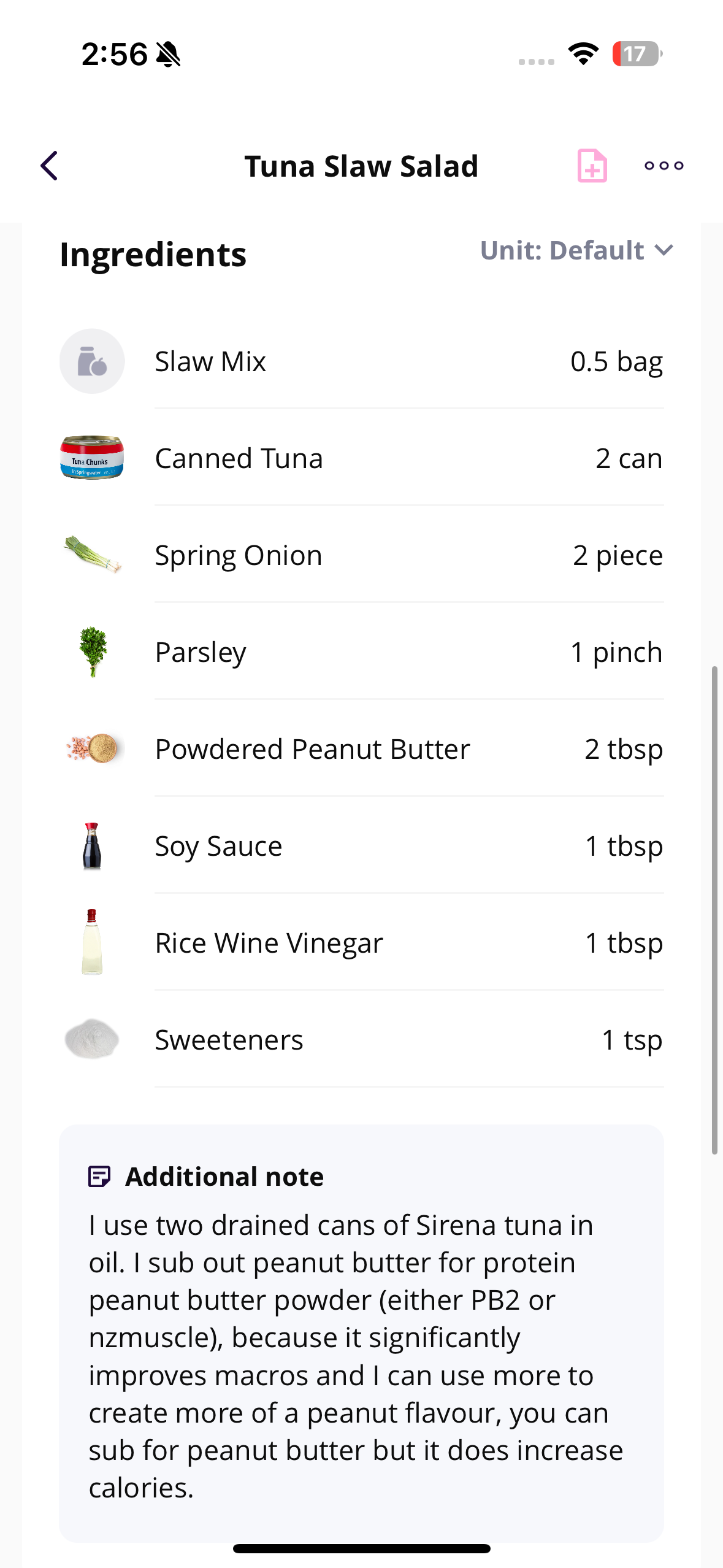Image resolution: width=723 pixels, height=1568 pixels.
Task: Open the Canned Tuna ingredient
Action: pyautogui.click(x=361, y=458)
